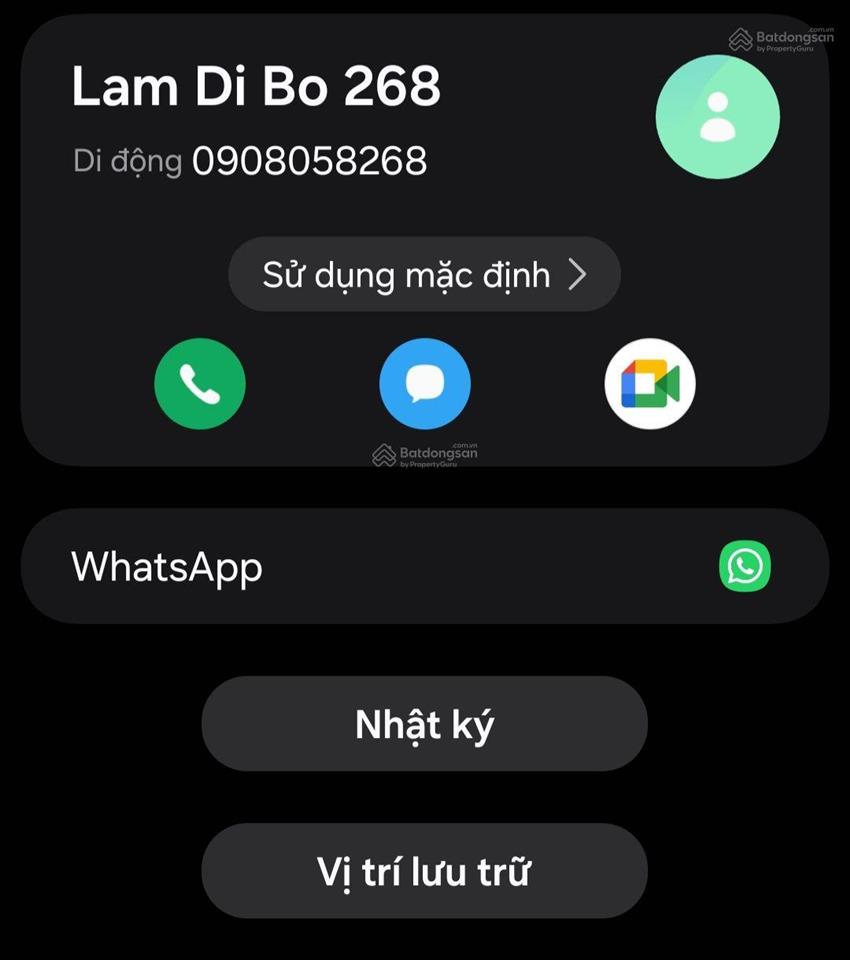Tap the WhatsApp icon

coord(745,566)
